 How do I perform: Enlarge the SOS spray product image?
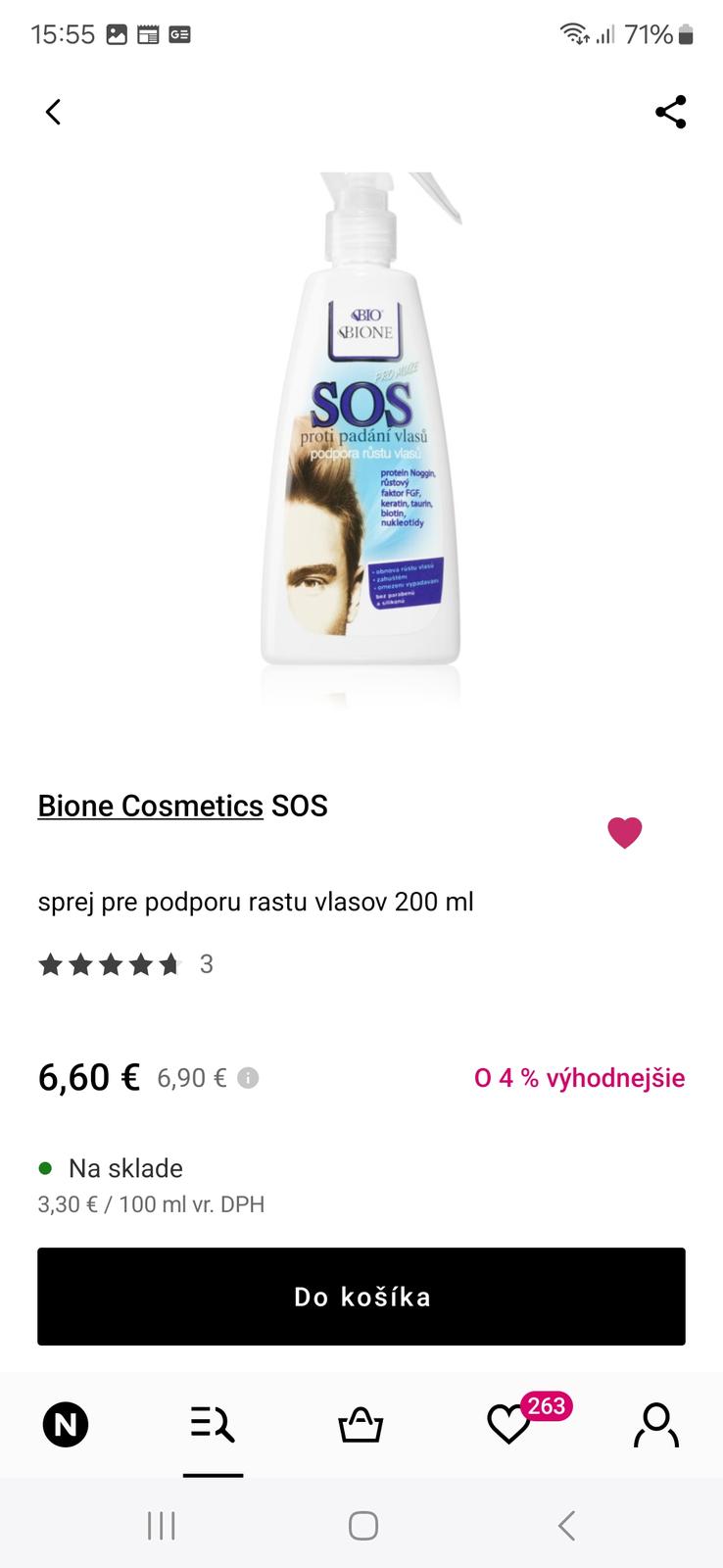pyautogui.click(x=361, y=436)
